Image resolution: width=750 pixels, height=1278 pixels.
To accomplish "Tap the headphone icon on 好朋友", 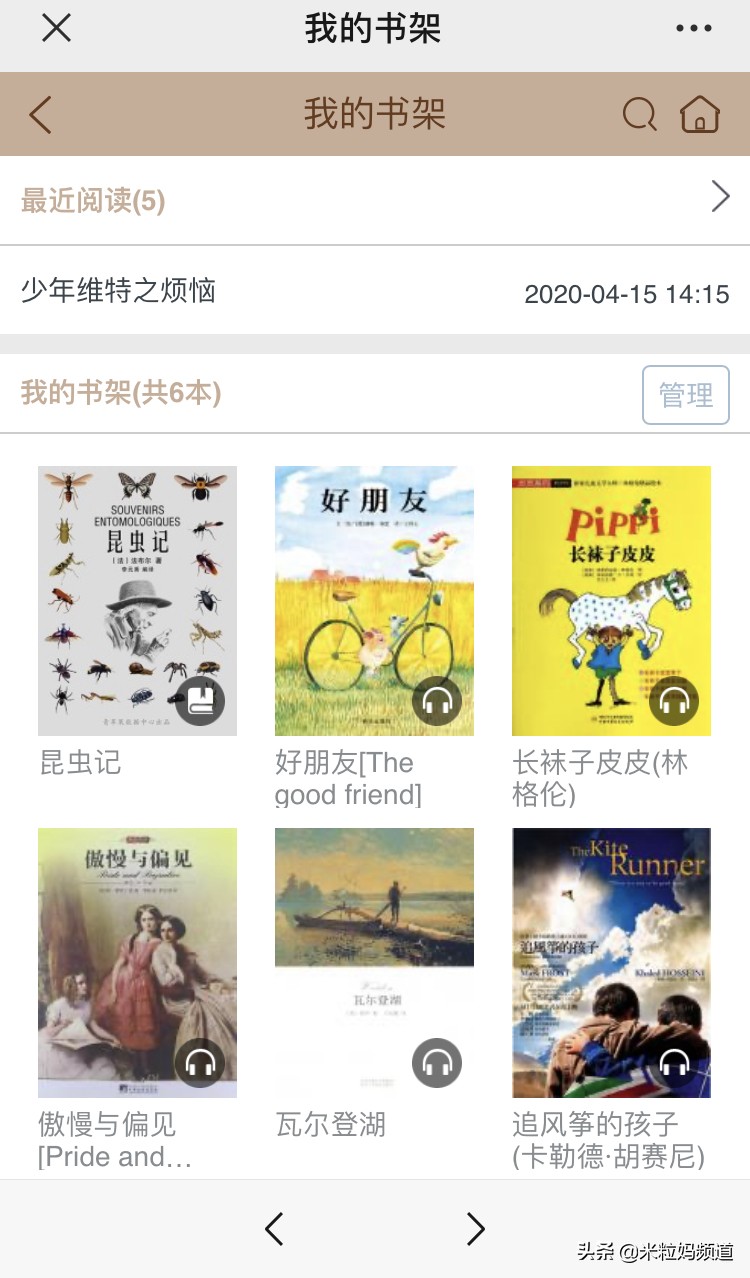I will point(437,702).
